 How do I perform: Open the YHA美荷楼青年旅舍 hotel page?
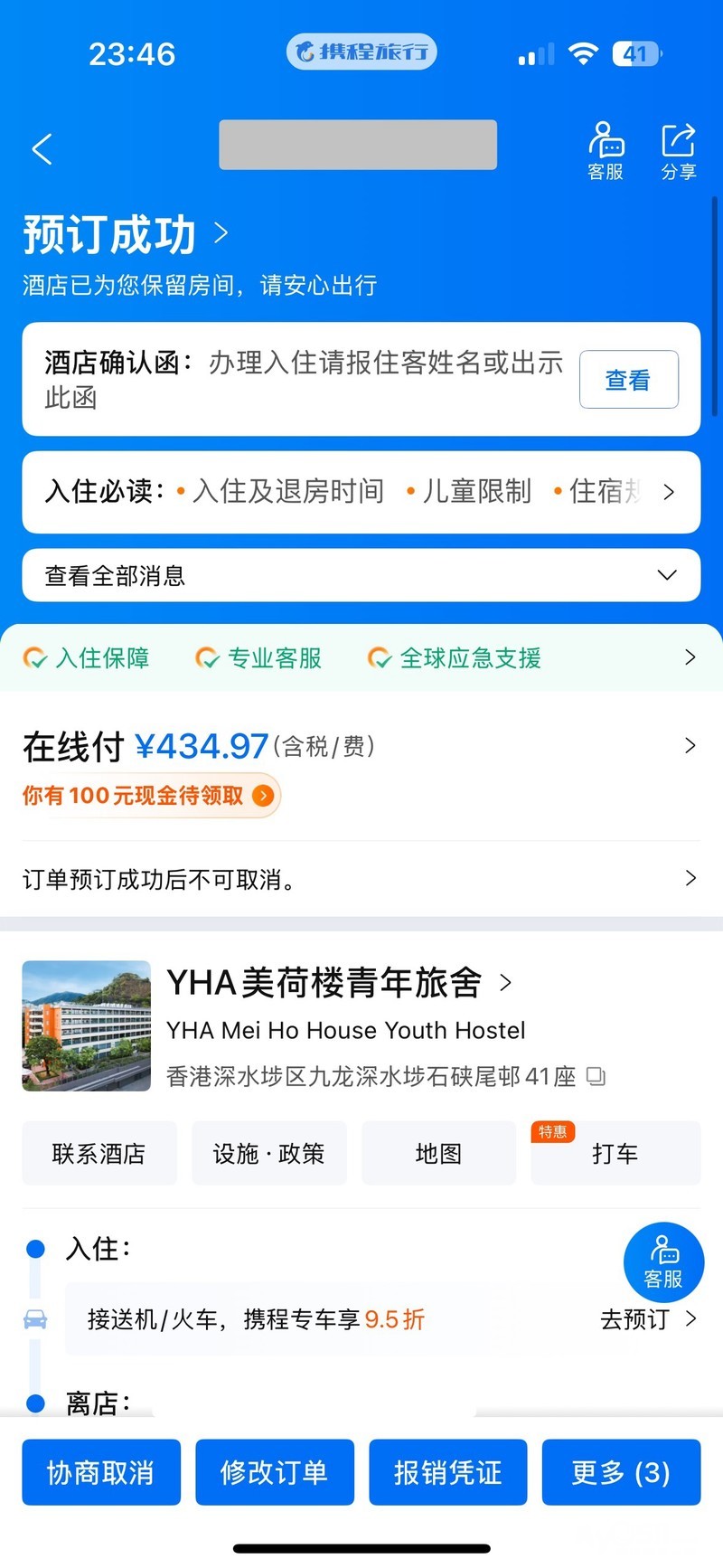[339, 983]
